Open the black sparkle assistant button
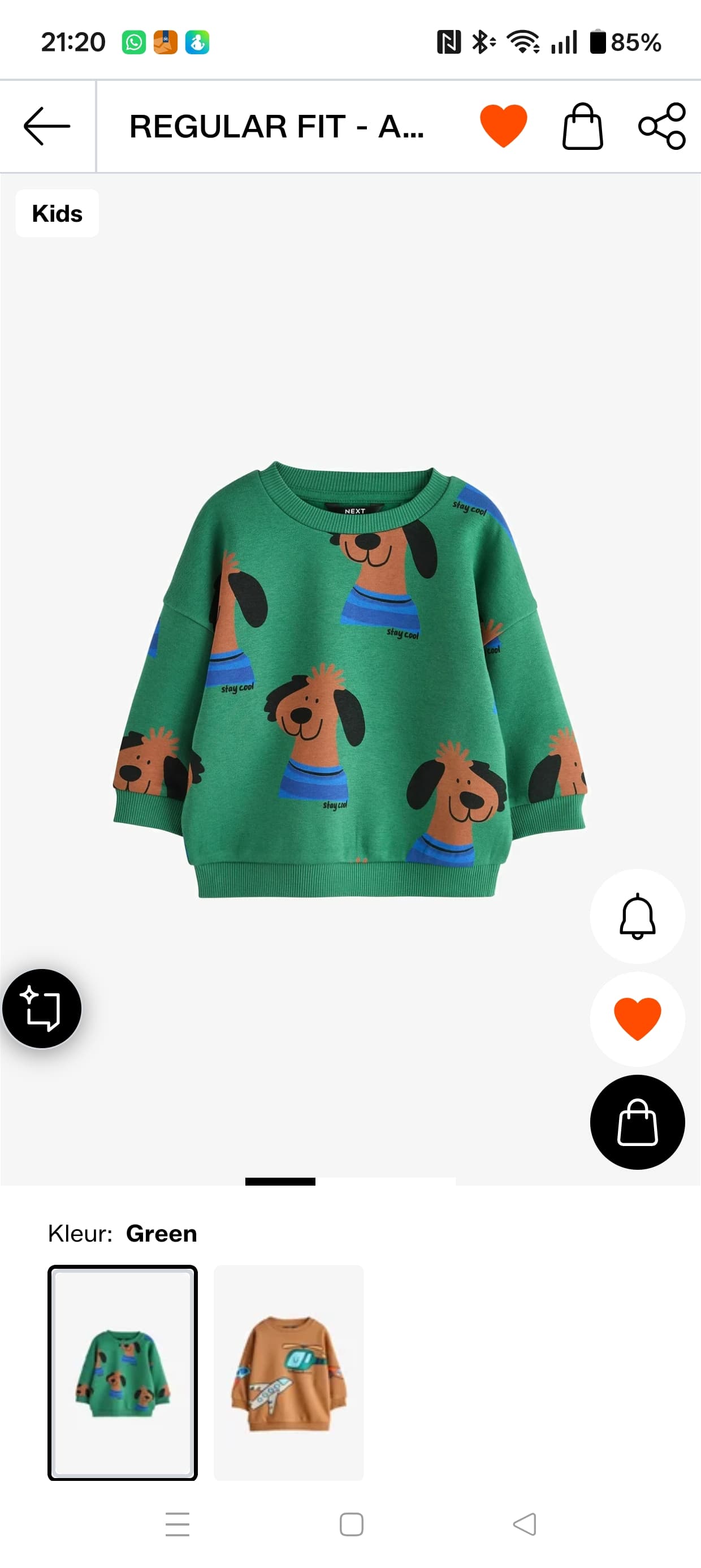Screen dimensions: 701x1568 [42, 1009]
